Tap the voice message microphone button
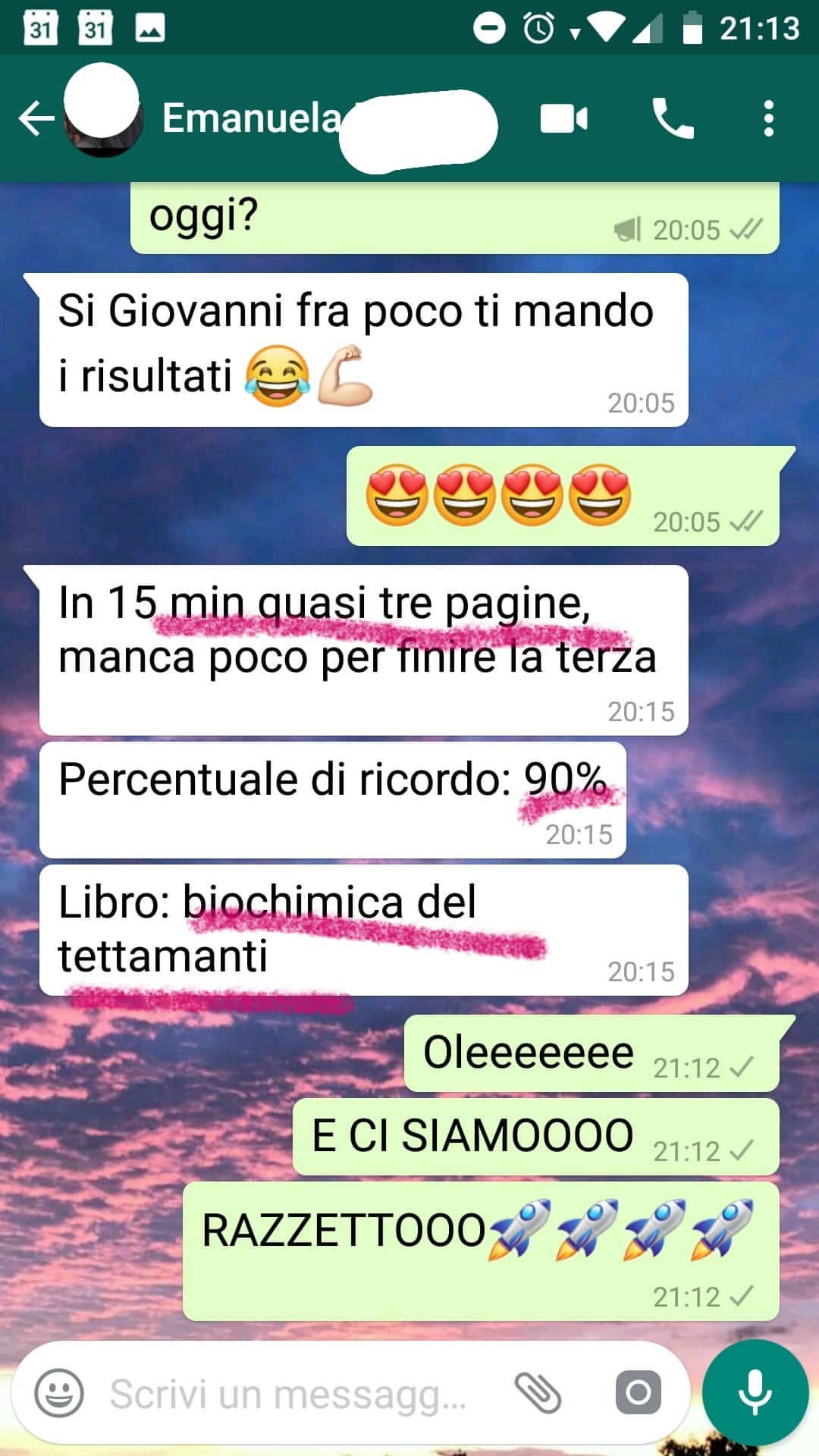 [755, 1393]
